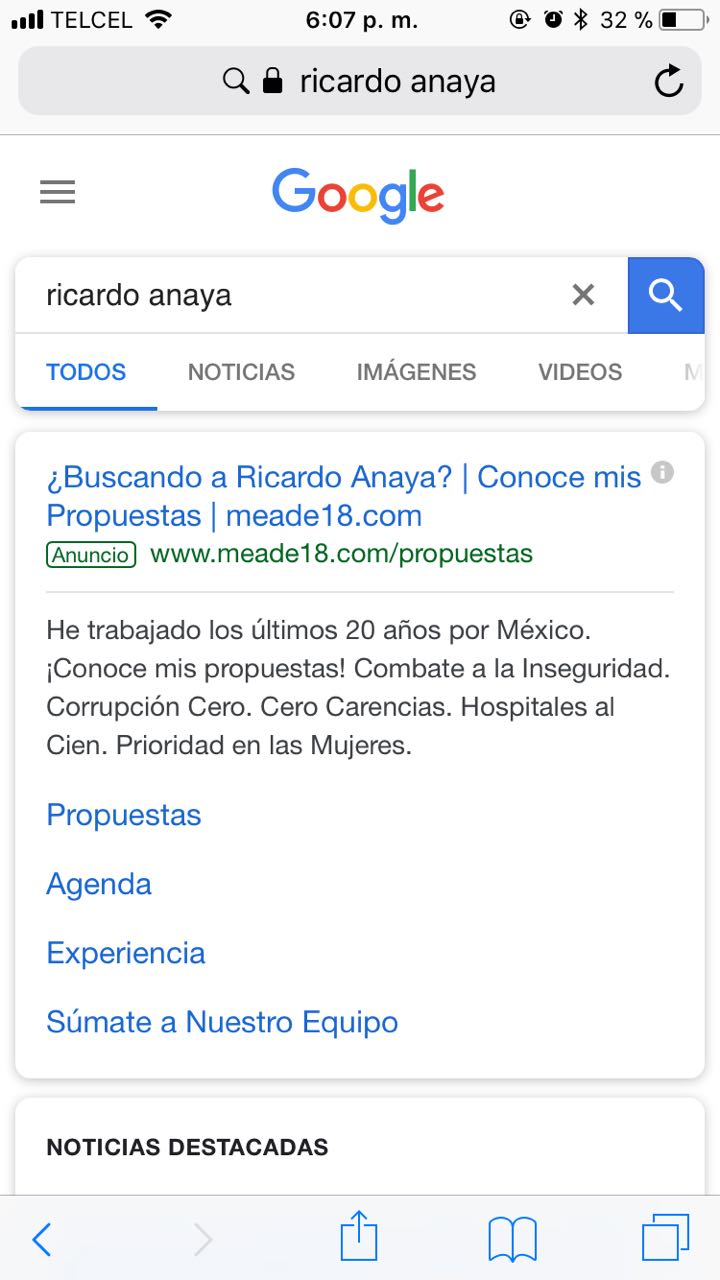Viewport: 720px width, 1280px height.
Task: Open Súmate a Nuestro Equipo link
Action: 222,1022
